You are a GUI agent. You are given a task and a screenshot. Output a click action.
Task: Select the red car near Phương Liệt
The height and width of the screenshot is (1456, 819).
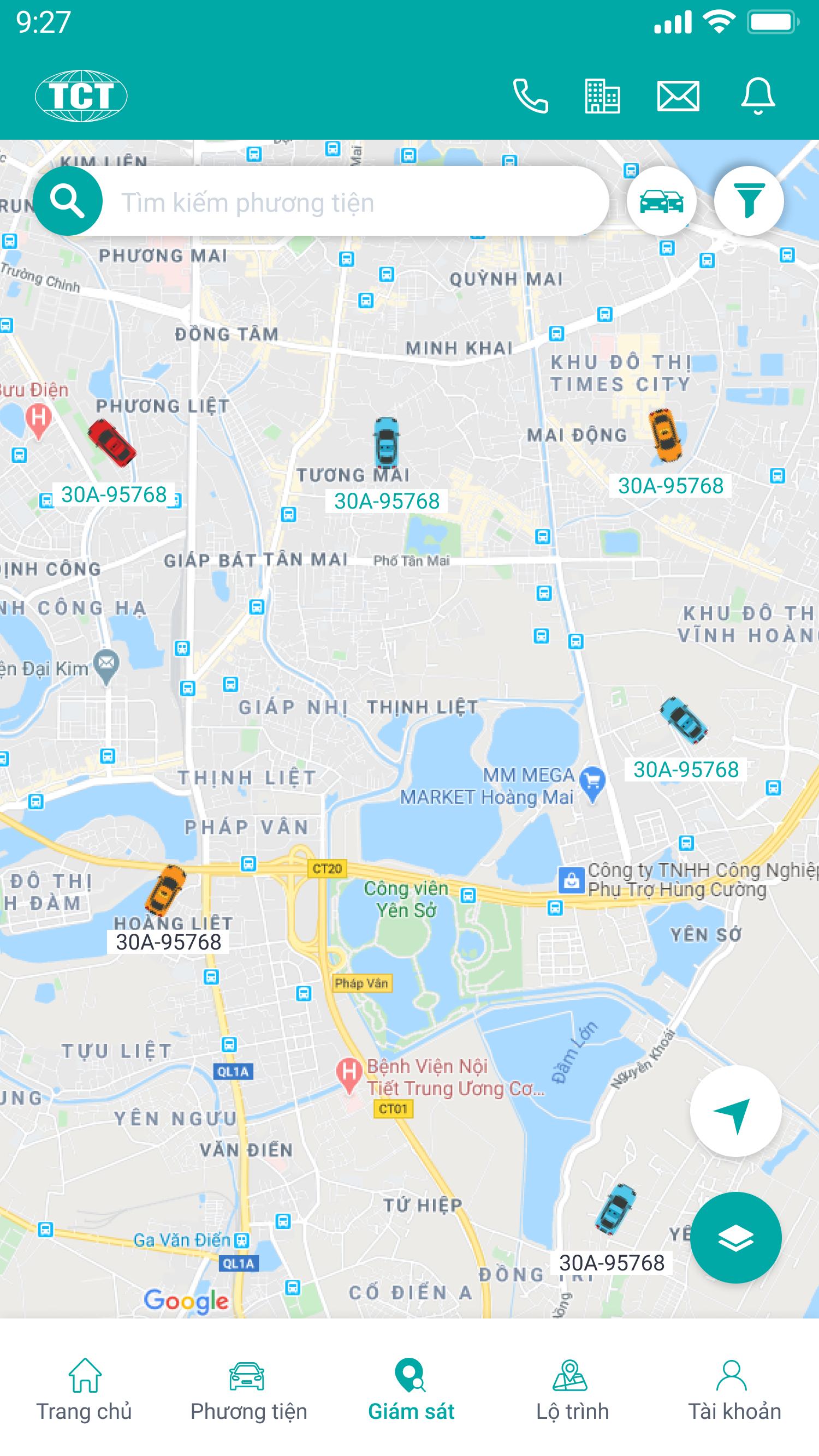click(111, 443)
